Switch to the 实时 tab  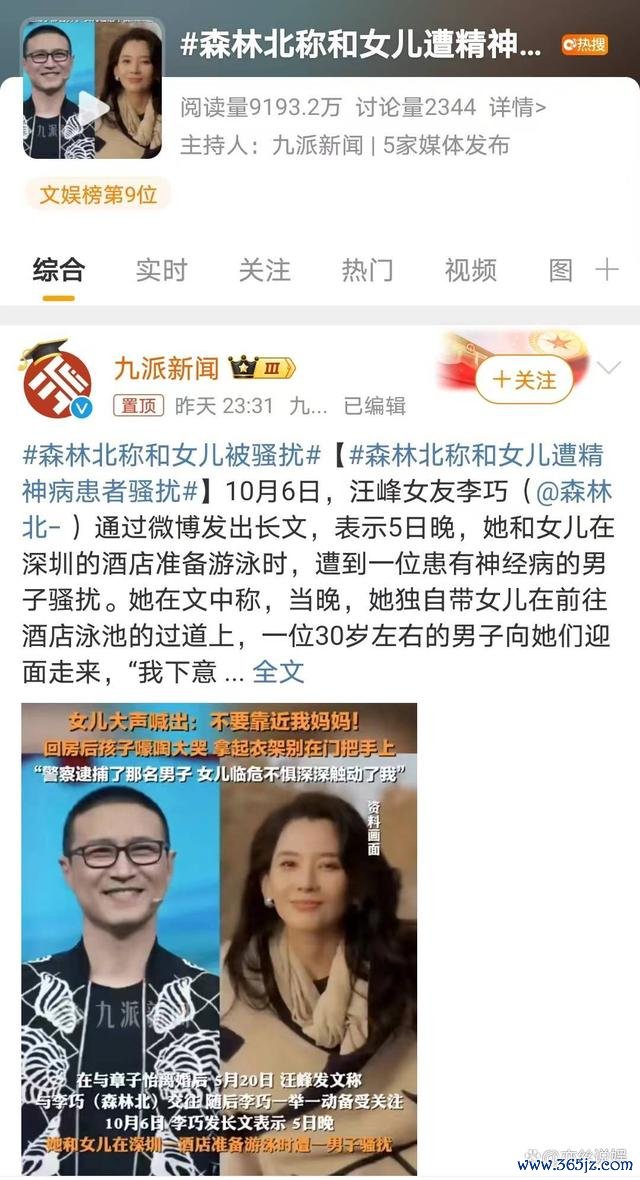point(162,270)
